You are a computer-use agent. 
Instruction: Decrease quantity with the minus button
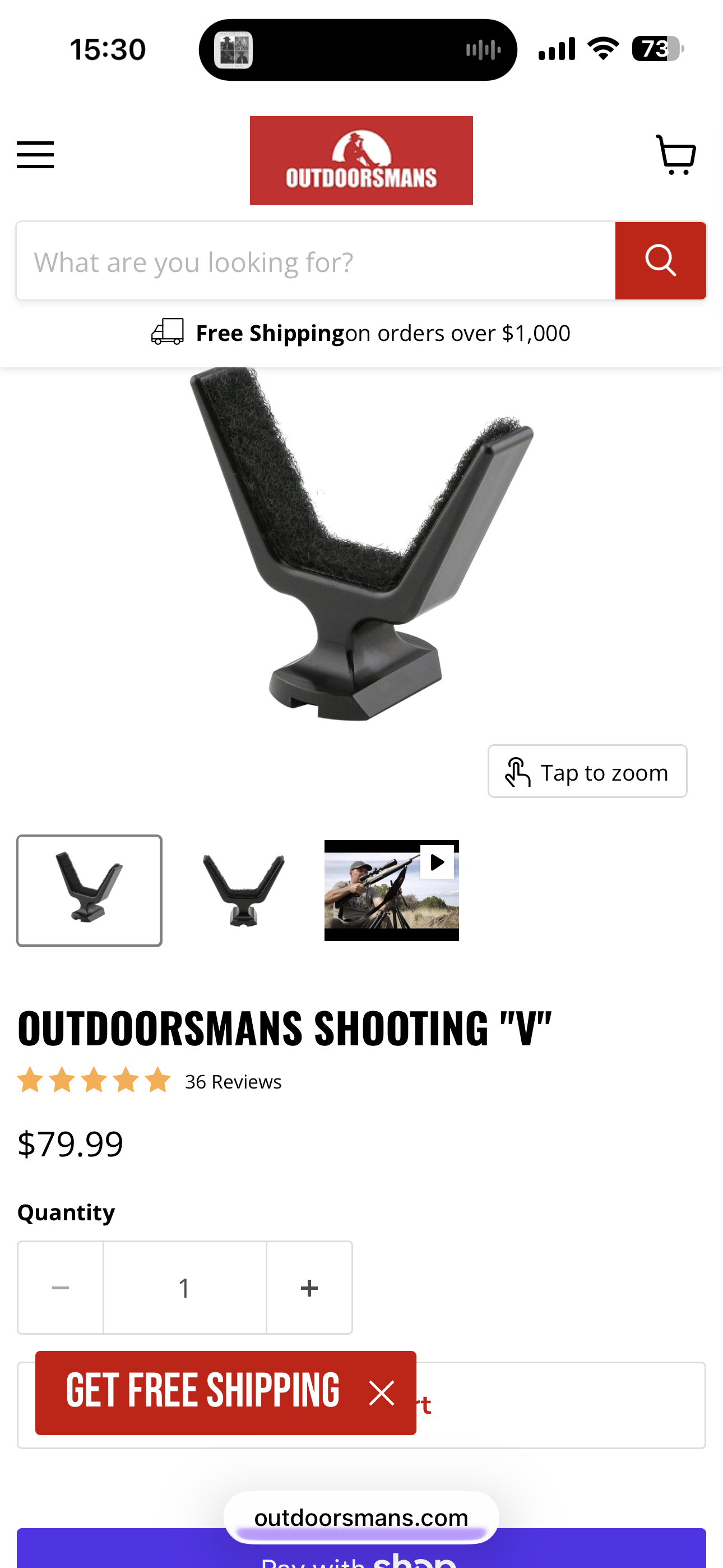point(61,1288)
